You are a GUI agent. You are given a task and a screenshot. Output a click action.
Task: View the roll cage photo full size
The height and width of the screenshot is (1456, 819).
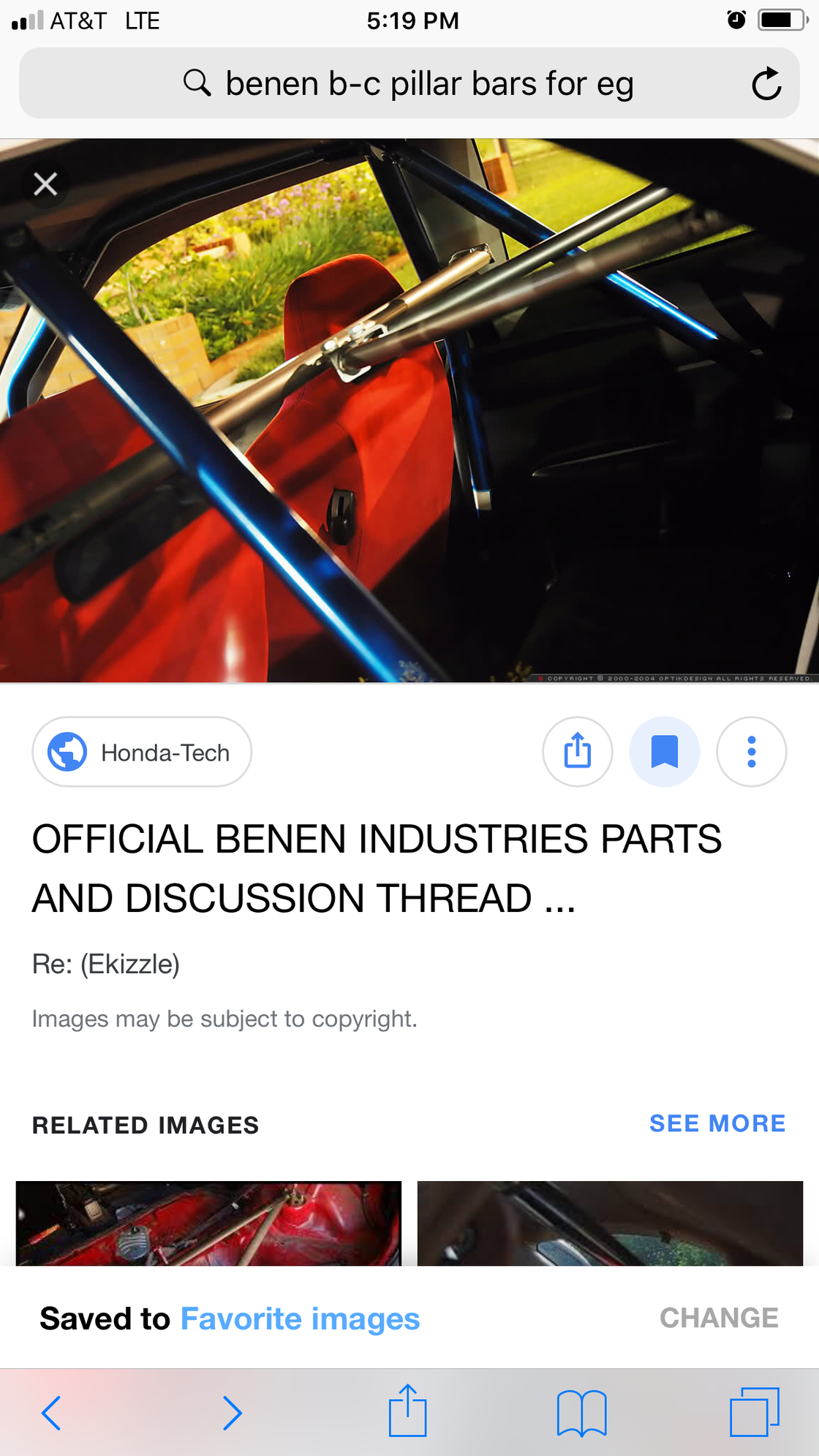pos(409,410)
